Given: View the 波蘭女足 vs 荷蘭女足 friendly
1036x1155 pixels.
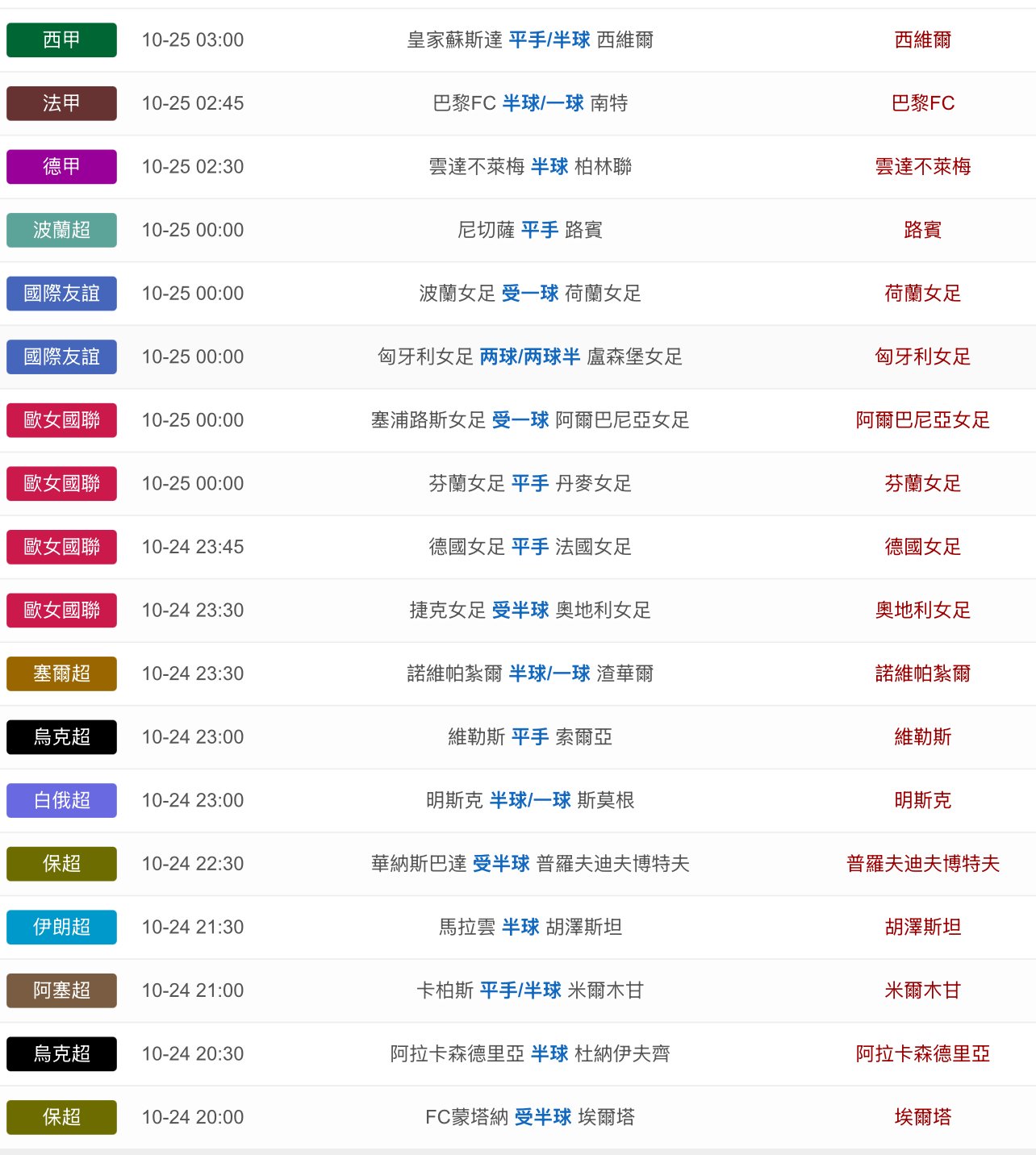Looking at the screenshot, I should 529,294.
